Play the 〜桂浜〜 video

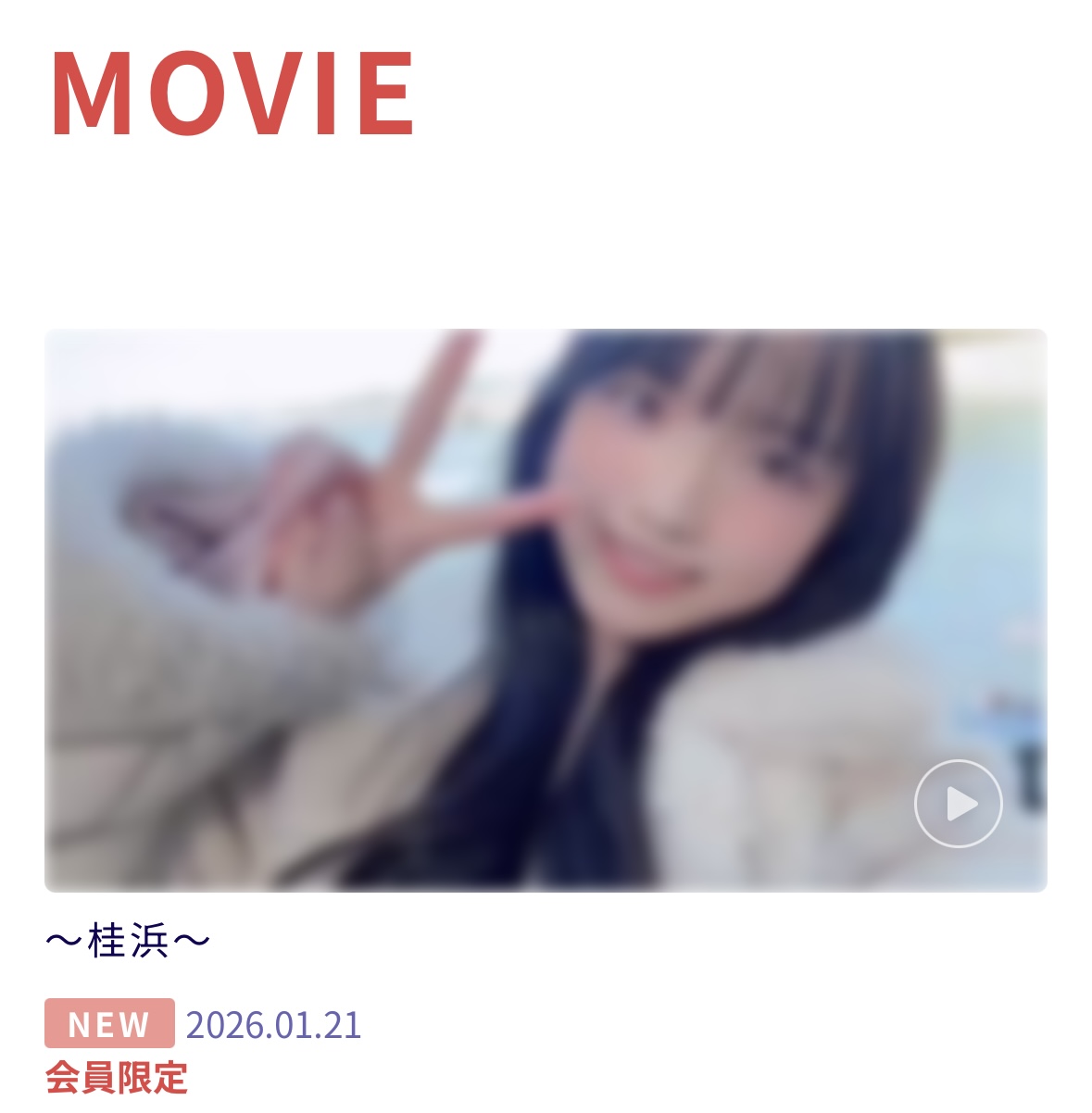pos(958,804)
